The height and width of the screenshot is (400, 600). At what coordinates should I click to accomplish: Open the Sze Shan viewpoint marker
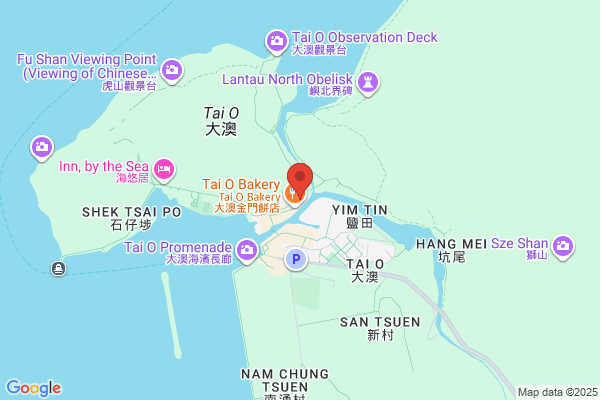point(562,247)
